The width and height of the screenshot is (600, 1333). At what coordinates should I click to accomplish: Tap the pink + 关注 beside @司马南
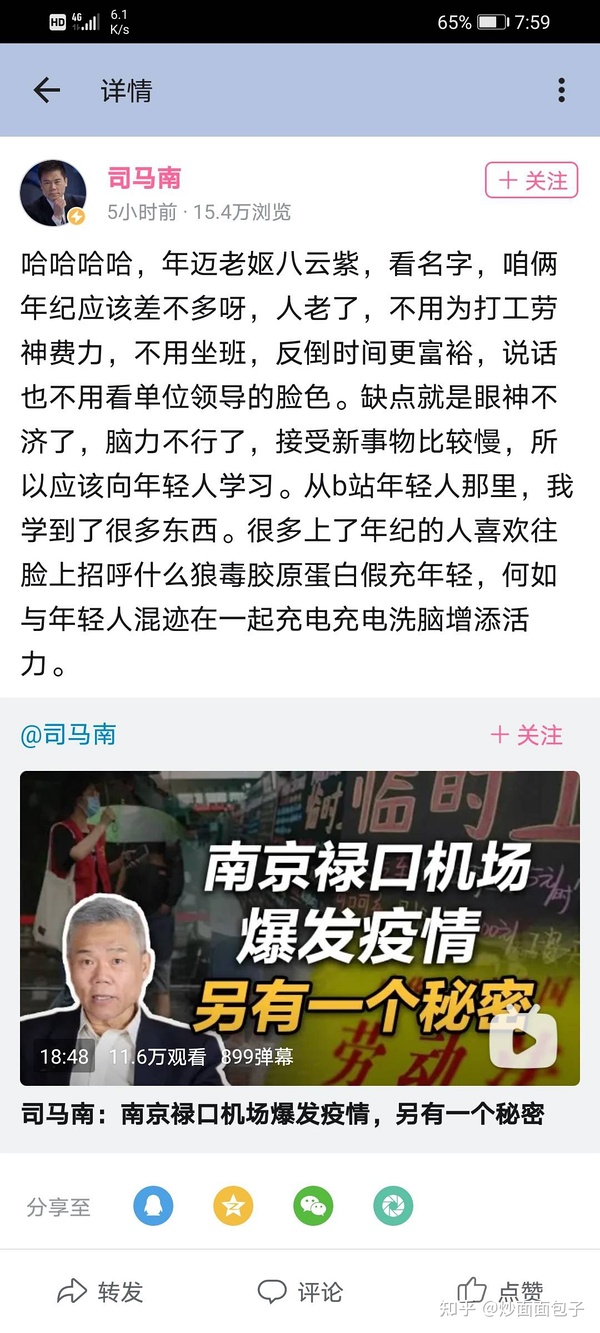527,735
